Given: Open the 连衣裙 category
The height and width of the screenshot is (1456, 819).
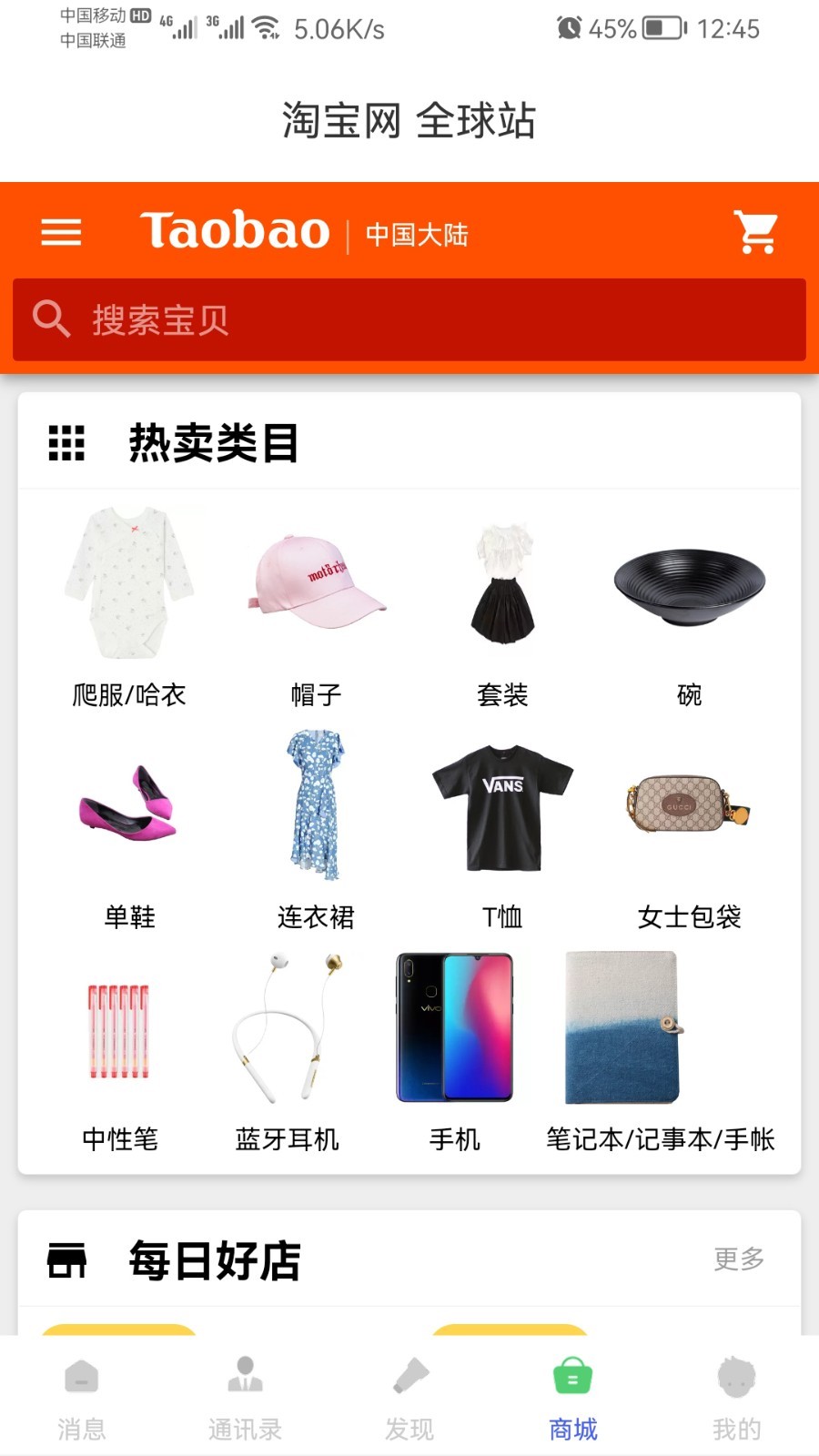Looking at the screenshot, I should pos(316,828).
